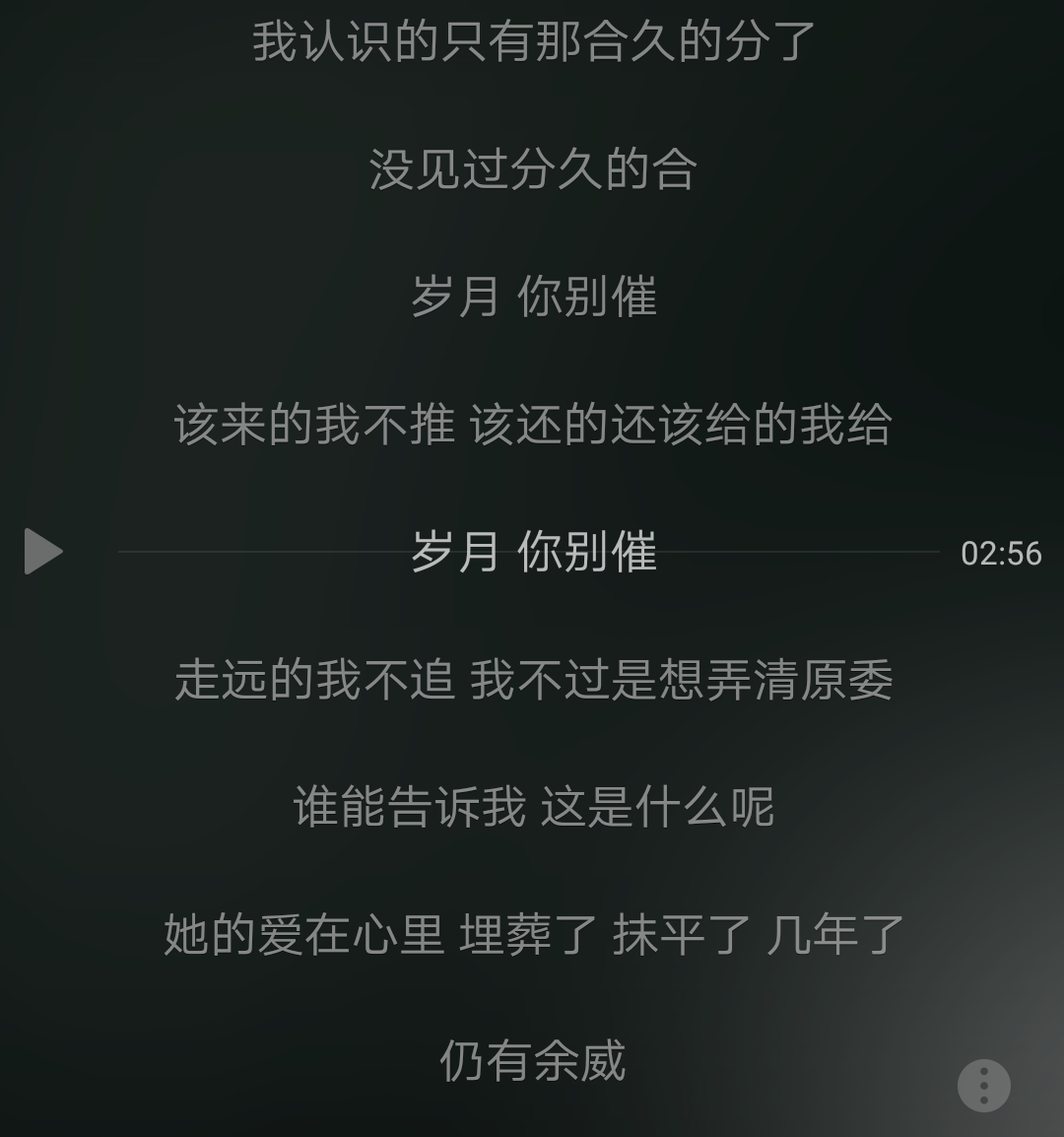Click the lyric 没见过分久的合
The image size is (1064, 1137).
pyautogui.click(x=532, y=173)
